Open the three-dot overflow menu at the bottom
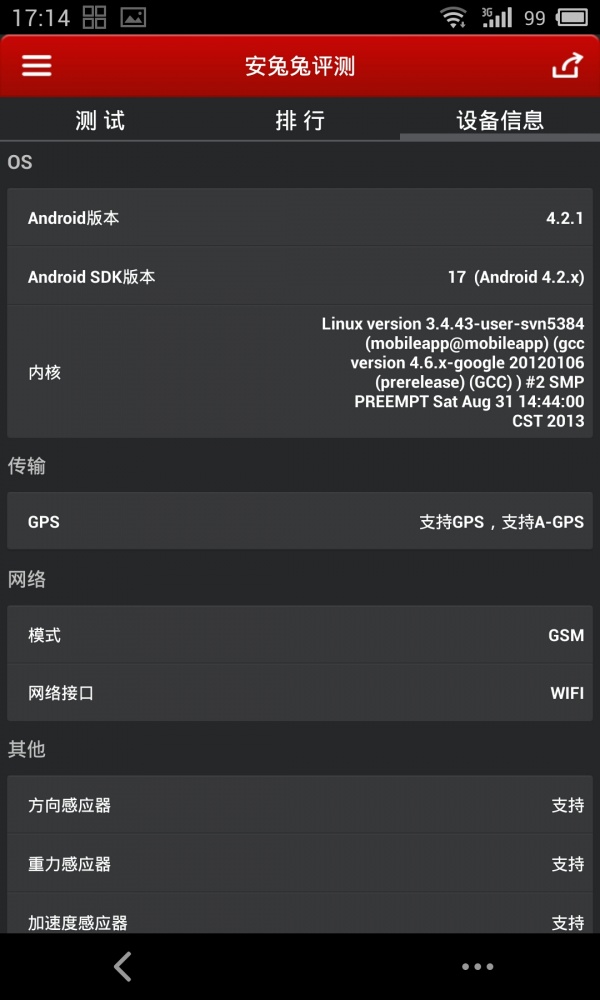This screenshot has width=600, height=1000. tap(477, 966)
